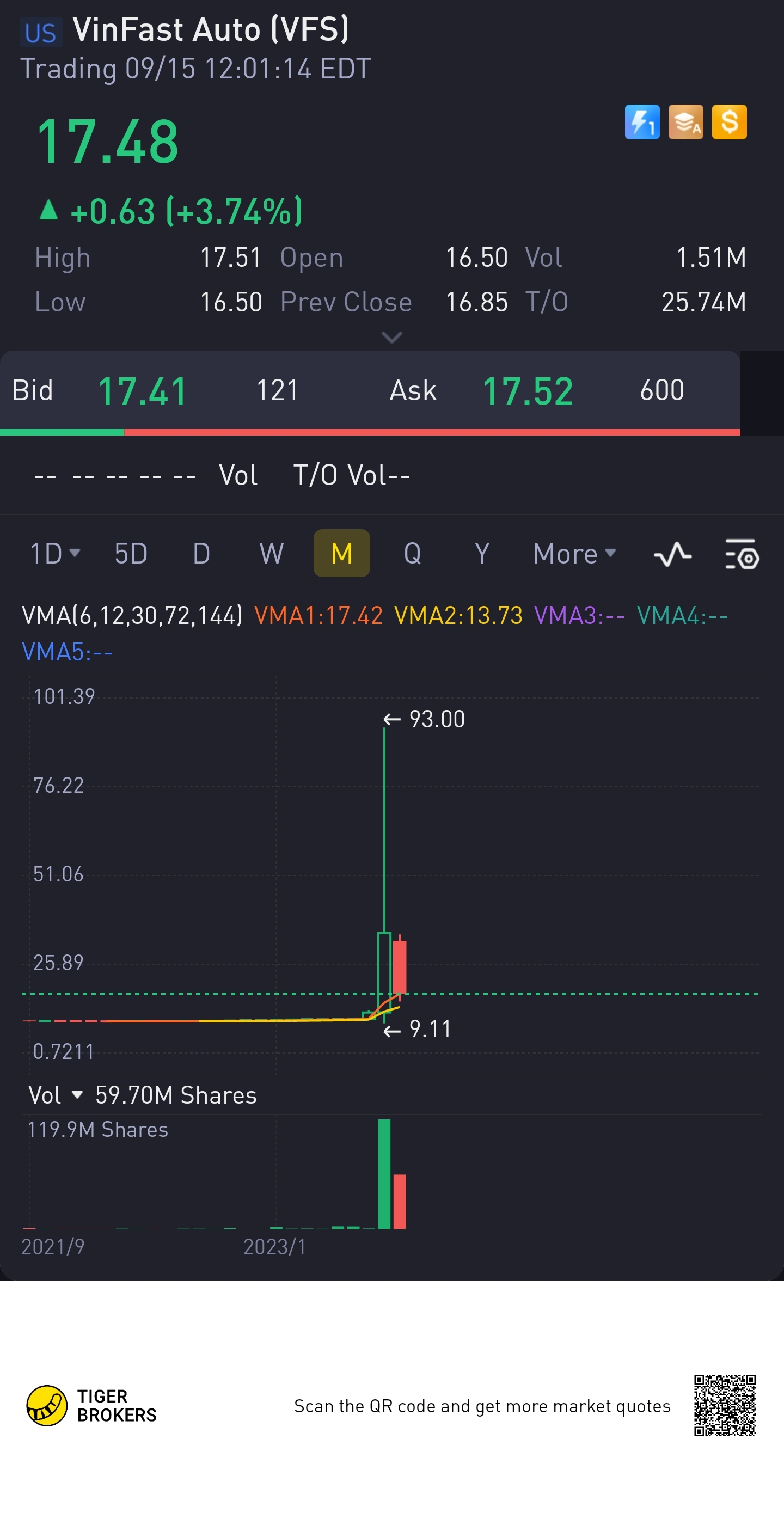Tap the blue lightning badge icon
This screenshot has width=784, height=1531.
(x=642, y=123)
